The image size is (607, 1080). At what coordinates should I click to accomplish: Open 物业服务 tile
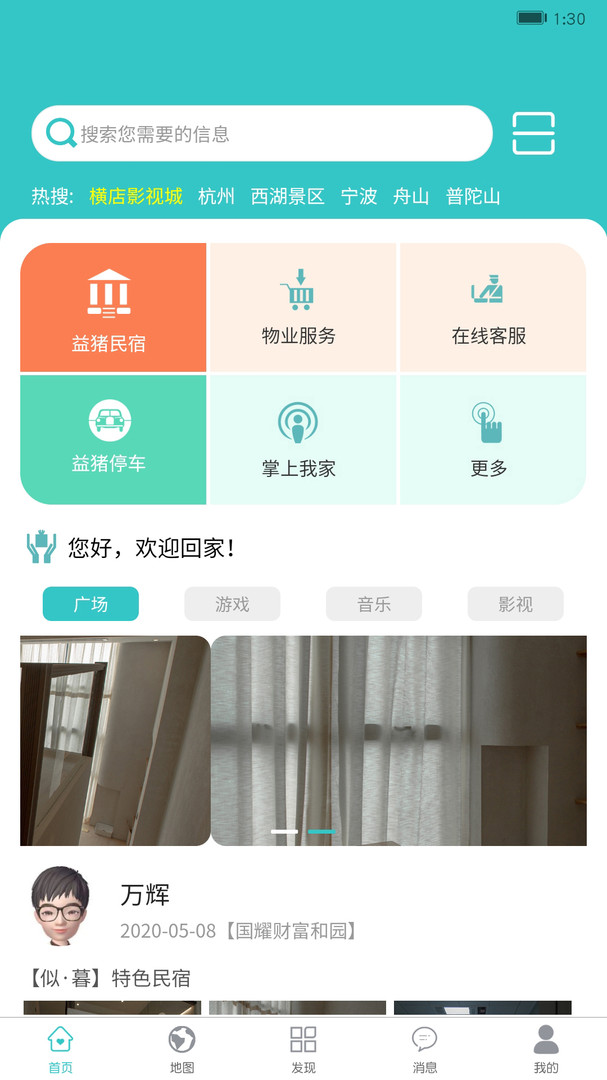pos(303,307)
